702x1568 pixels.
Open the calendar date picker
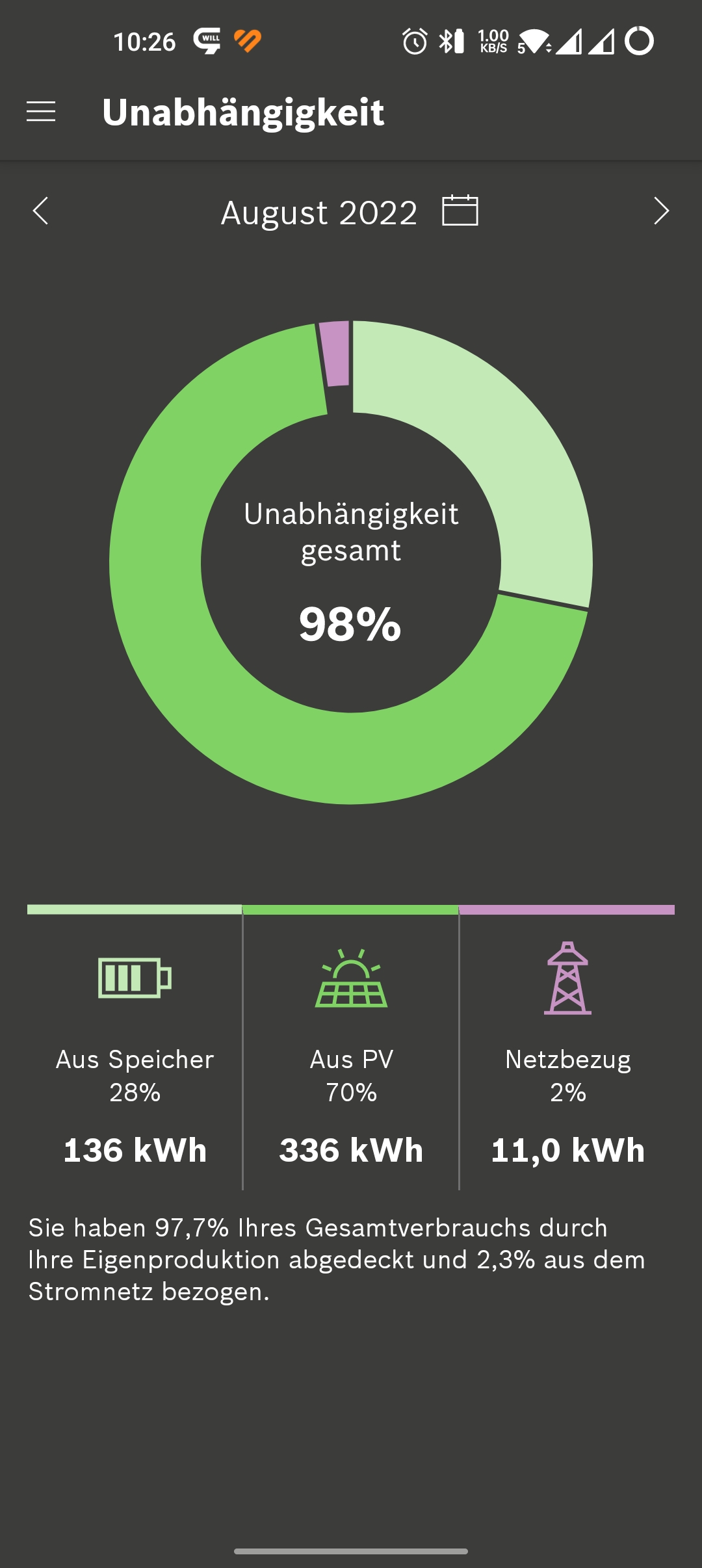(x=460, y=210)
